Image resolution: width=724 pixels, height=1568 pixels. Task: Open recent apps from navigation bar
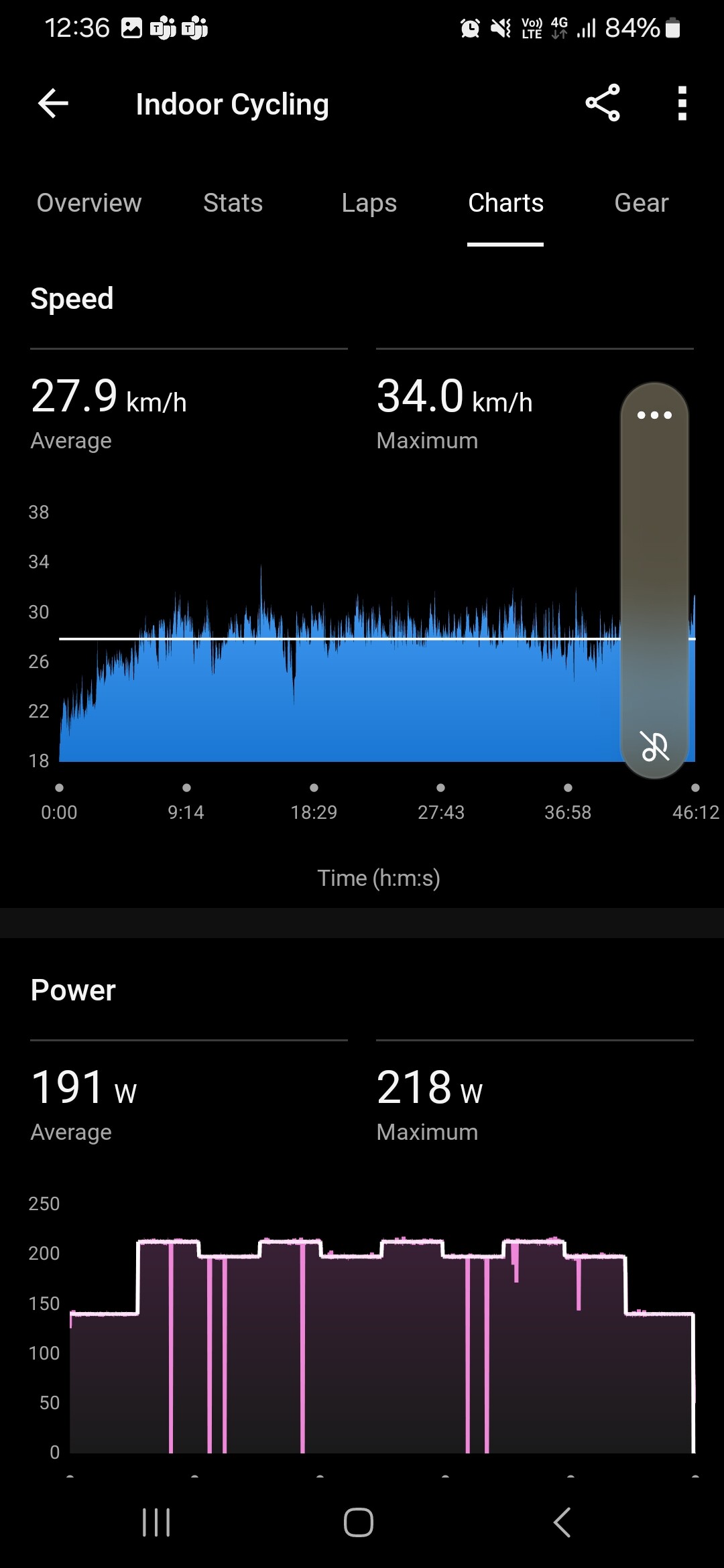(156, 1522)
